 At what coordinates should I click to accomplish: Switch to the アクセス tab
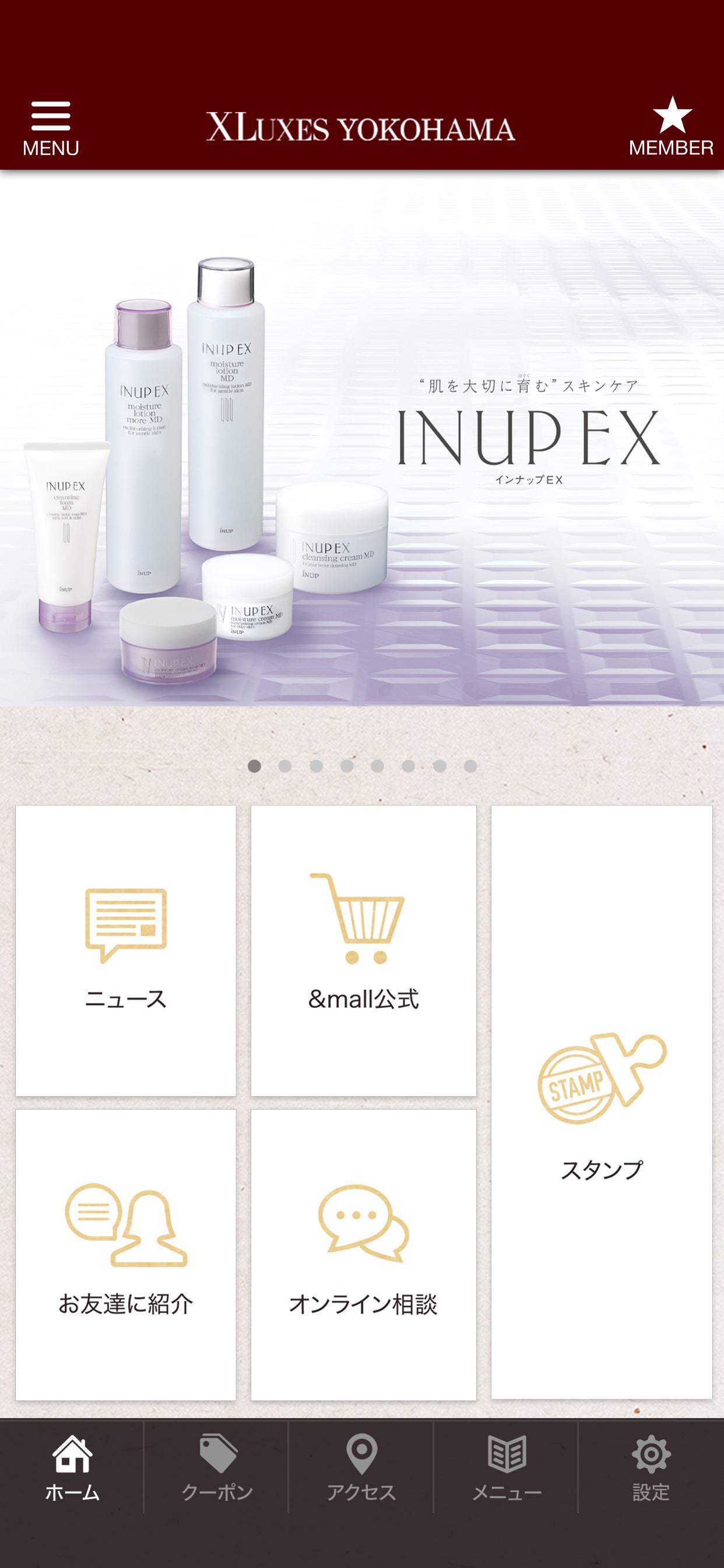click(361, 1468)
